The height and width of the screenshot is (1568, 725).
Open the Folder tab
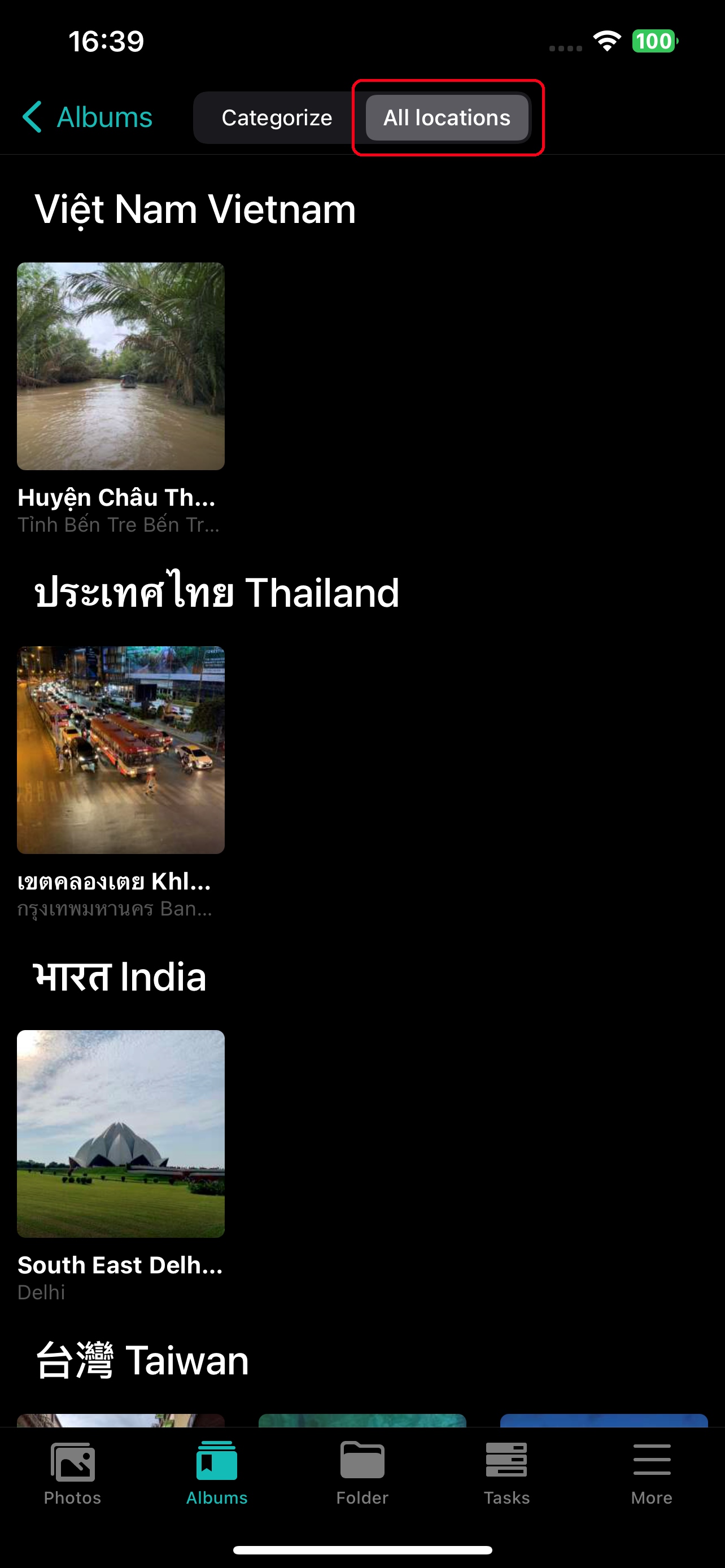click(362, 1472)
